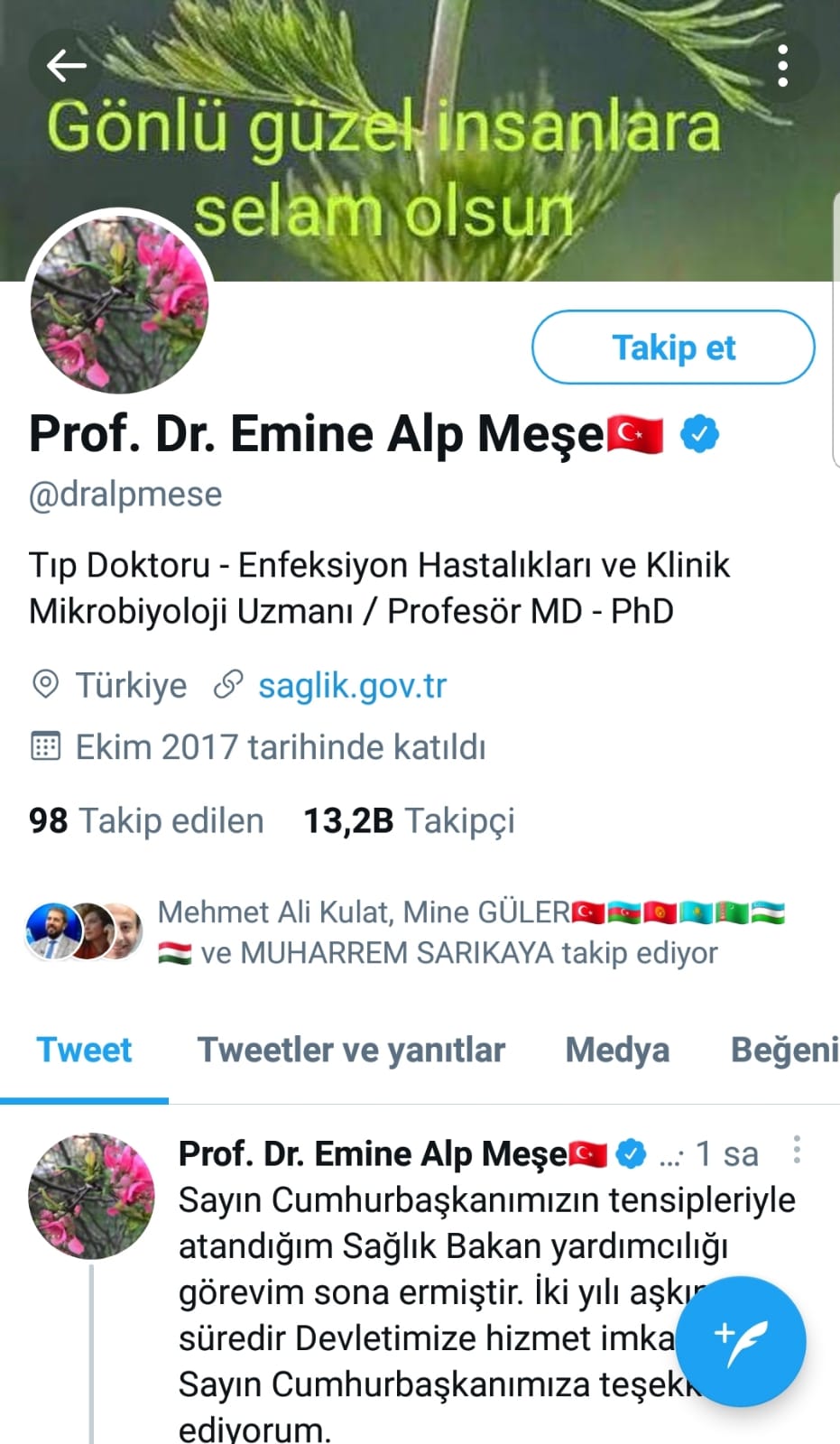Open the profile overflow menu
Image resolution: width=840 pixels, height=1444 pixels.
click(x=782, y=66)
